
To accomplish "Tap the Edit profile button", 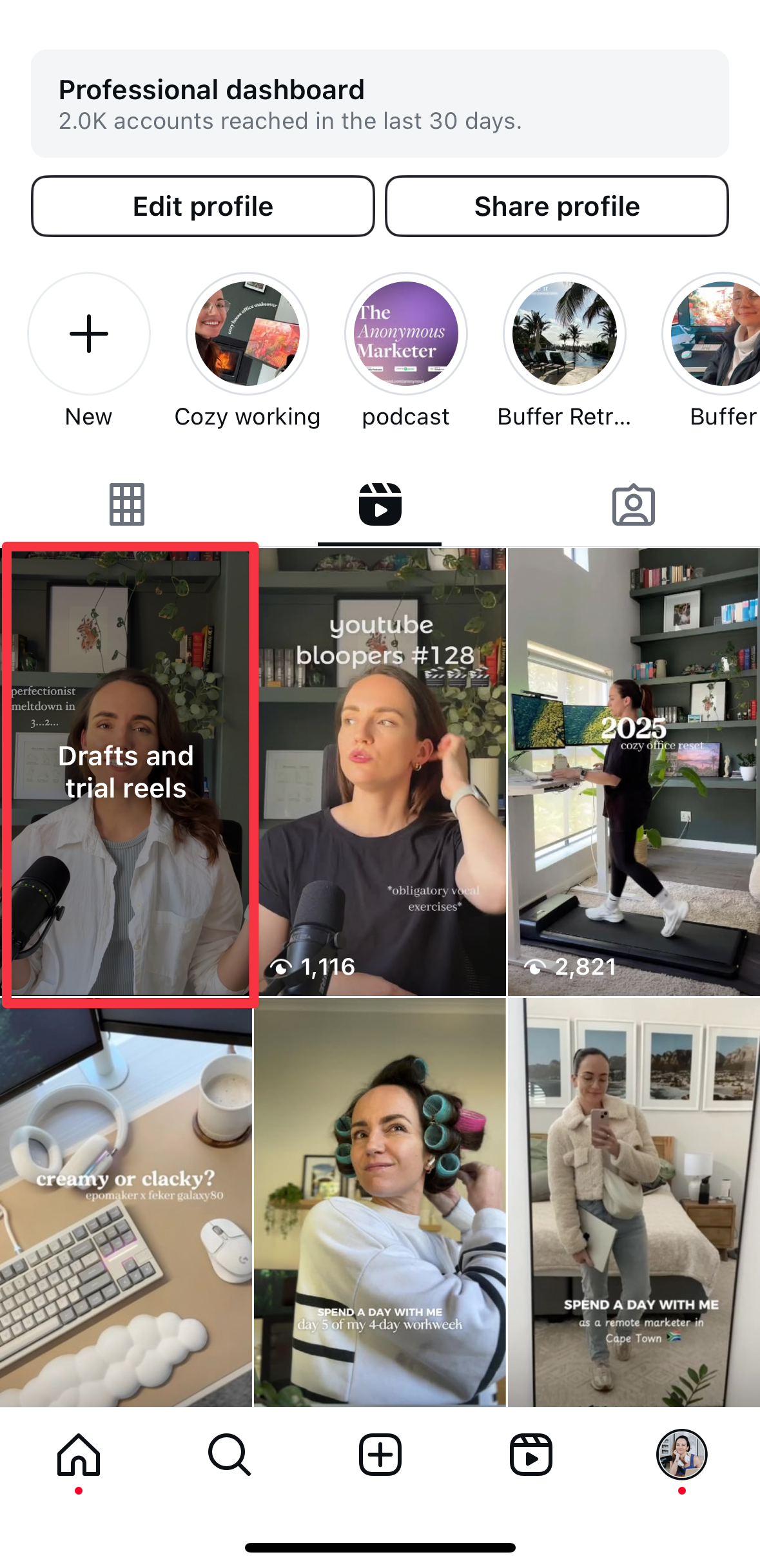I will click(203, 206).
